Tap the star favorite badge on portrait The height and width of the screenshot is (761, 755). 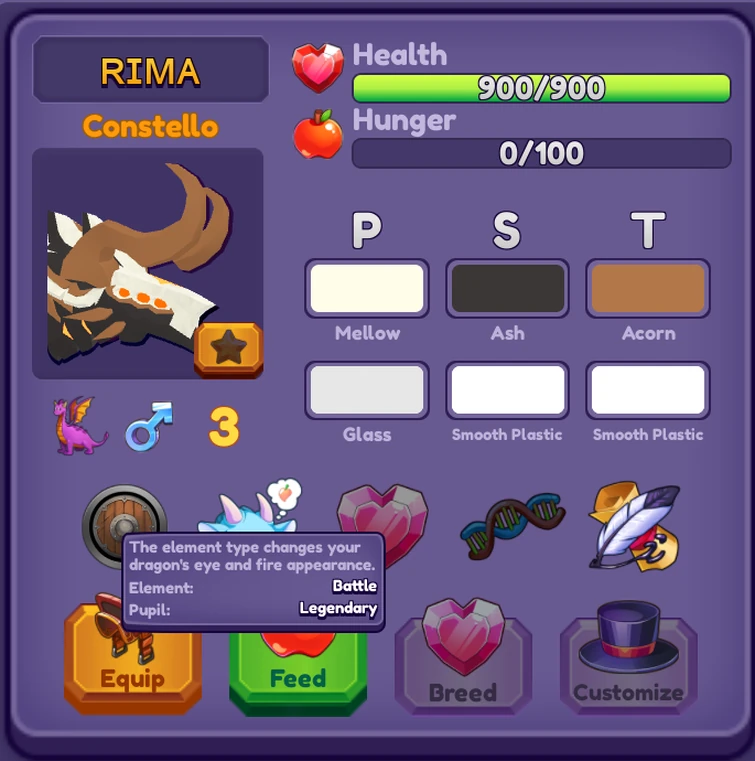click(228, 349)
